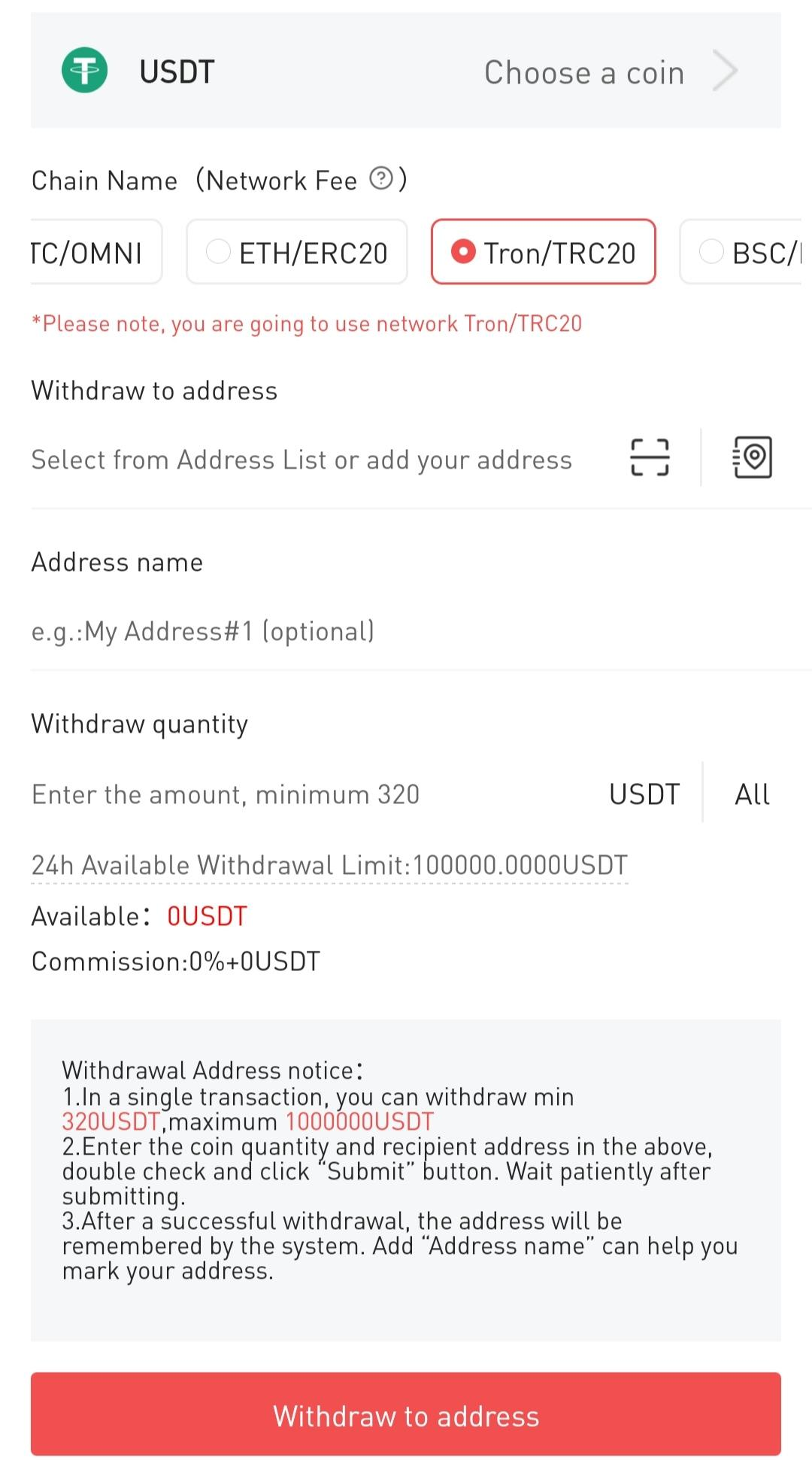812x1460 pixels.
Task: Scan a QR code for the address
Action: pos(650,457)
